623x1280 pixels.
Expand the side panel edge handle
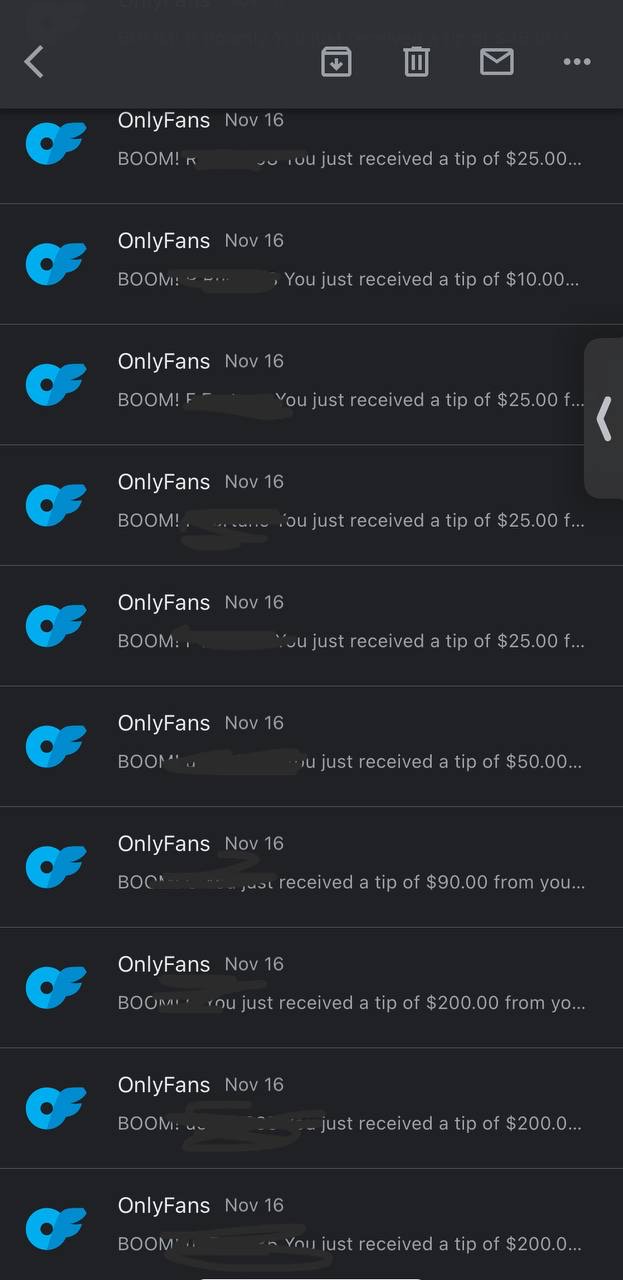coord(604,418)
